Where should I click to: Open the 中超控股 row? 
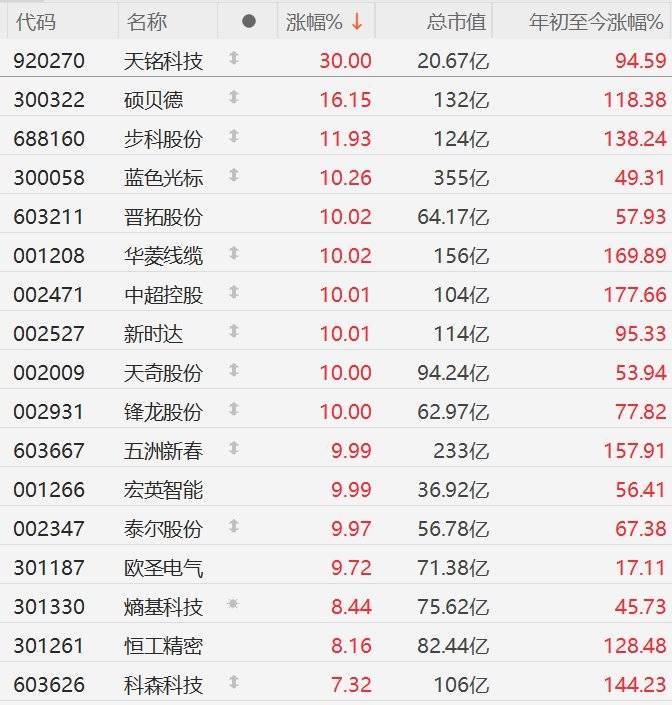pos(163,294)
